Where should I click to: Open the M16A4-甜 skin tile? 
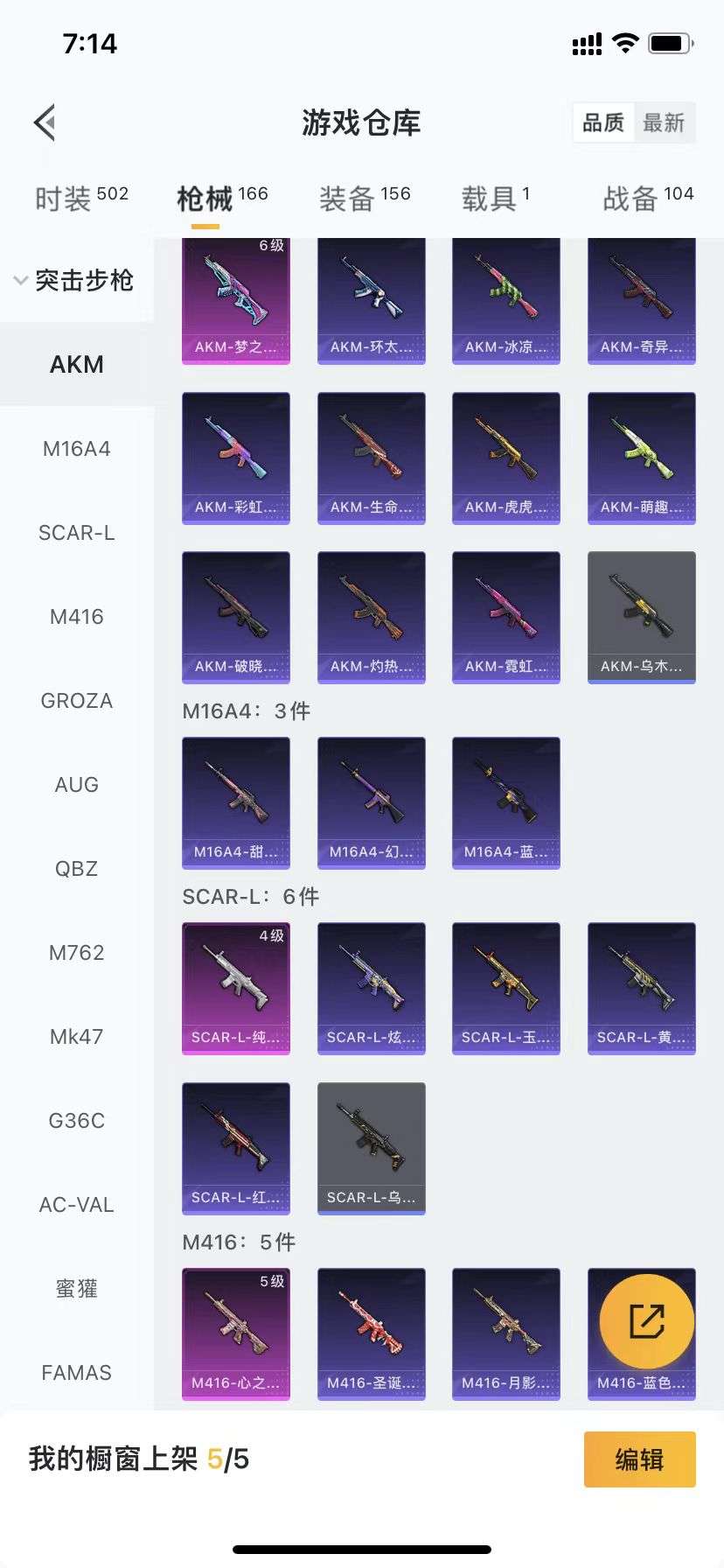[x=236, y=802]
